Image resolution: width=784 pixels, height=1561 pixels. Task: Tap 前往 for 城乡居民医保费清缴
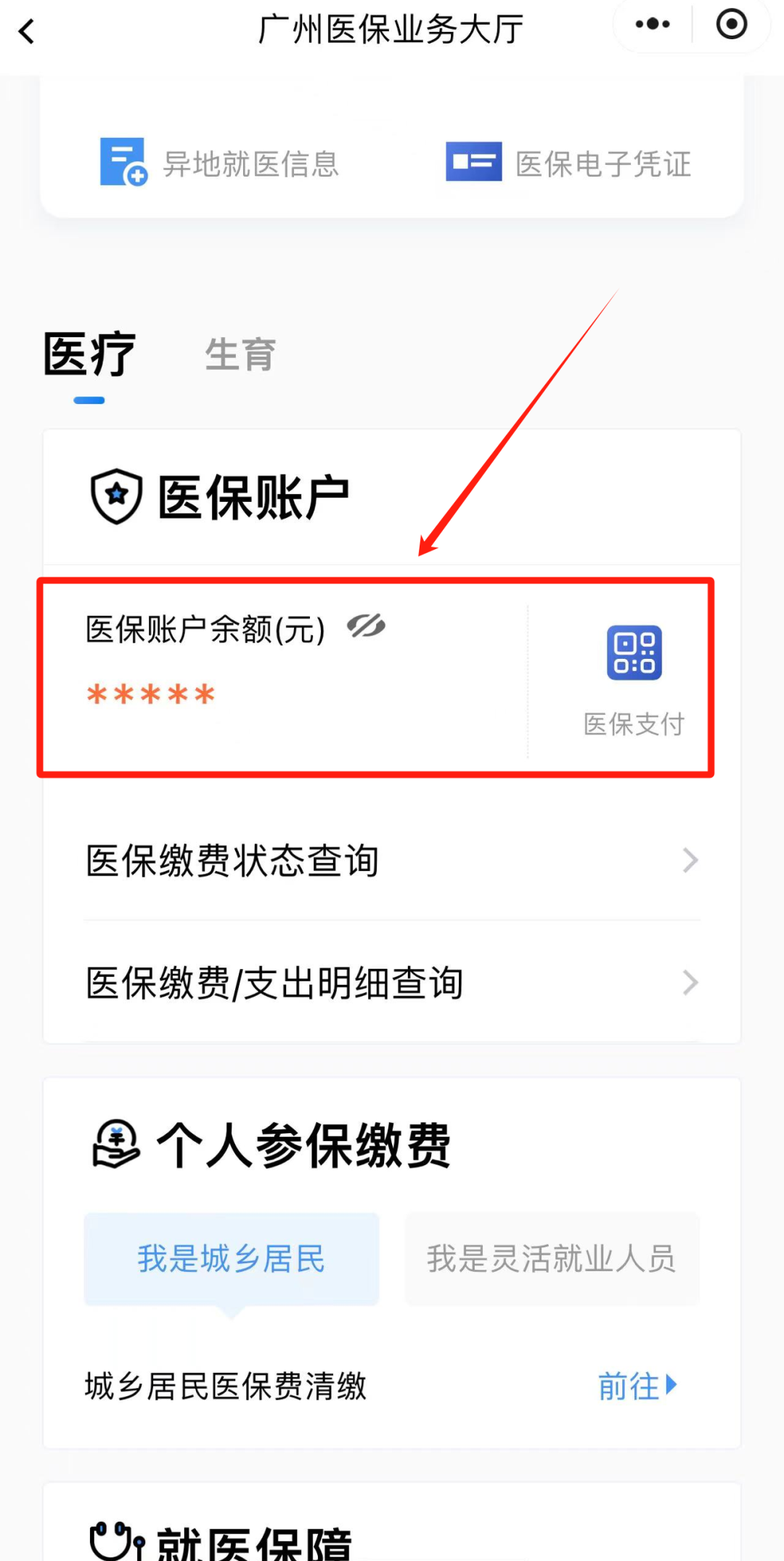click(637, 1386)
